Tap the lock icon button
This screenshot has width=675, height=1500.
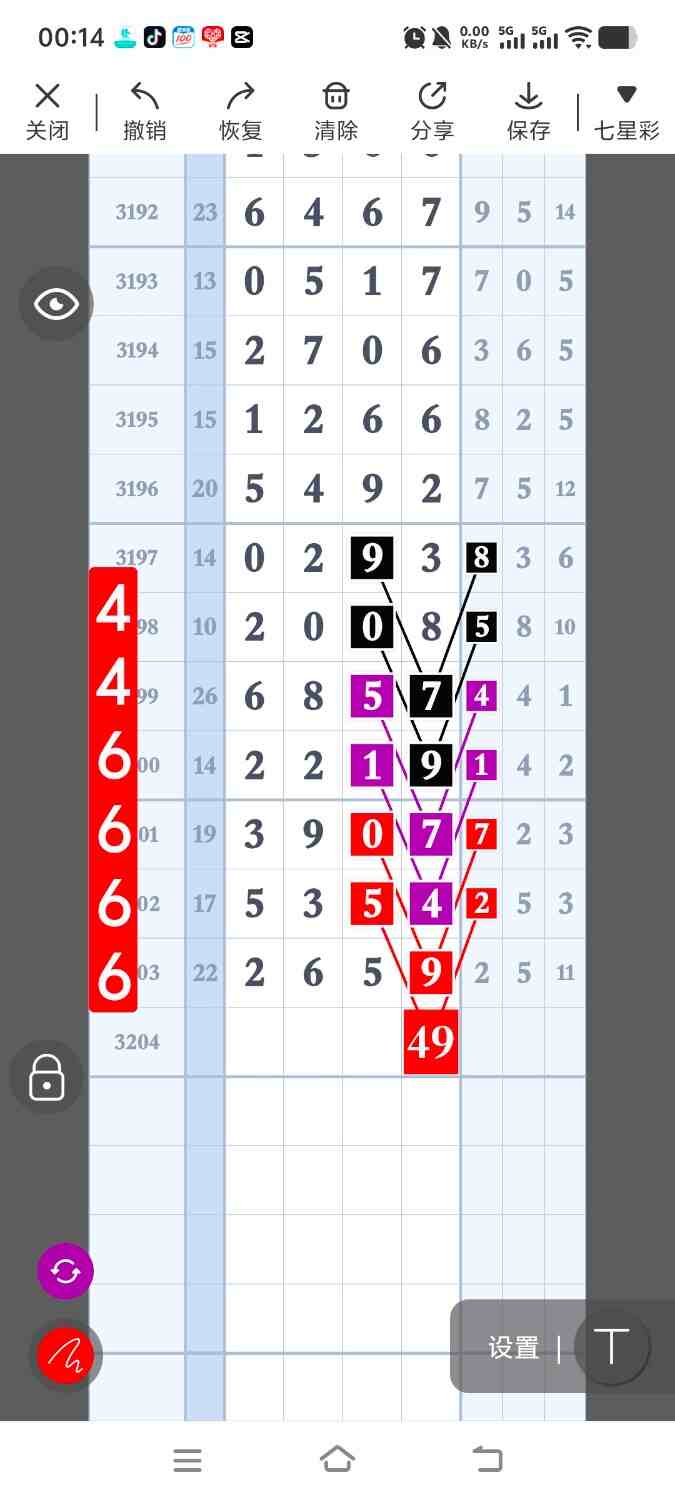(x=47, y=1078)
